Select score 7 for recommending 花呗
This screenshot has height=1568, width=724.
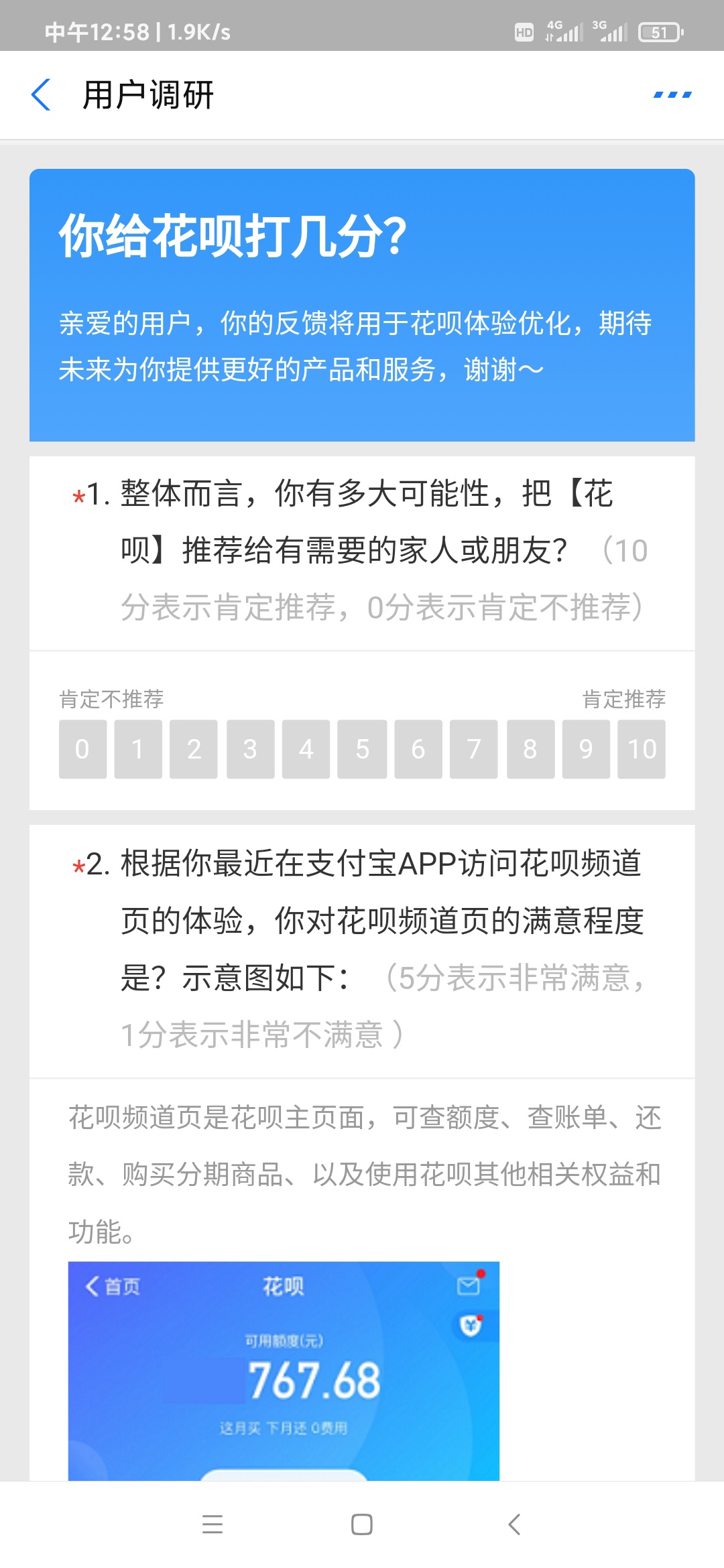(x=474, y=749)
